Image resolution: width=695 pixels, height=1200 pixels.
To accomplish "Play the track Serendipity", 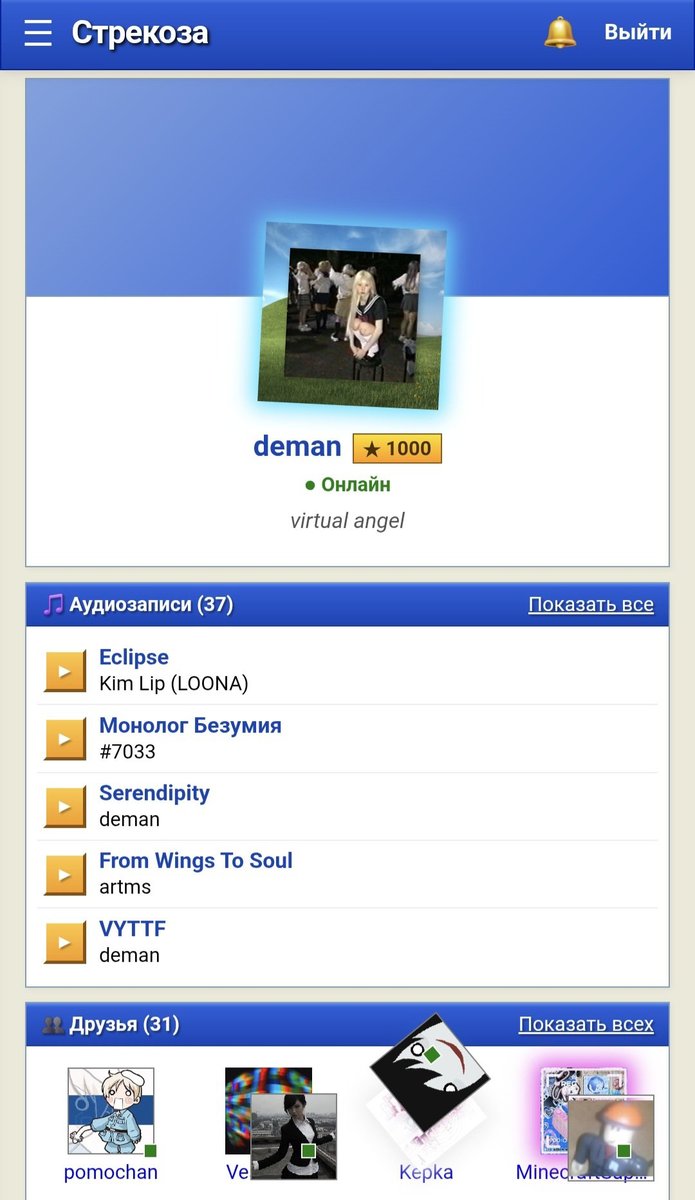I will click(x=65, y=807).
